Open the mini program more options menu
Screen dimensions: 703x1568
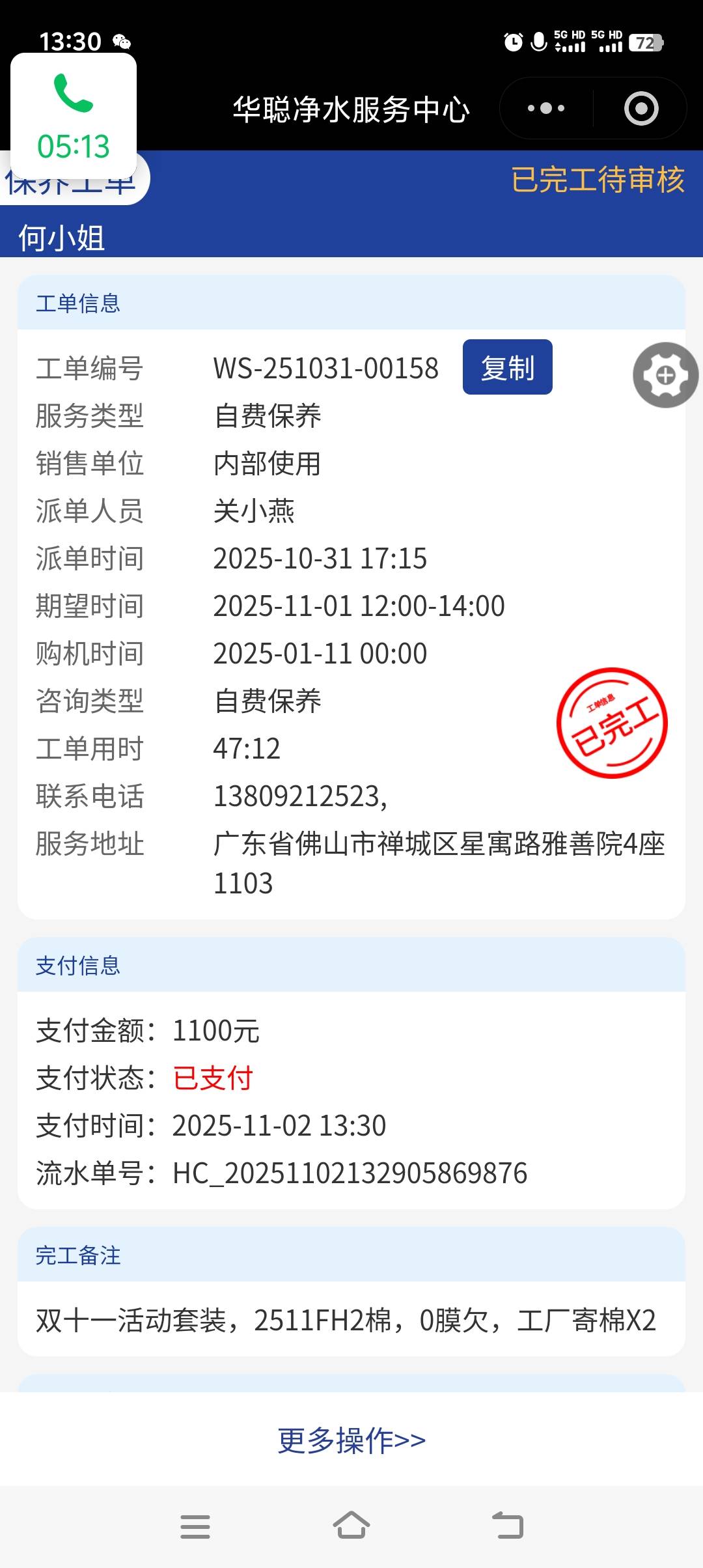pyautogui.click(x=546, y=108)
